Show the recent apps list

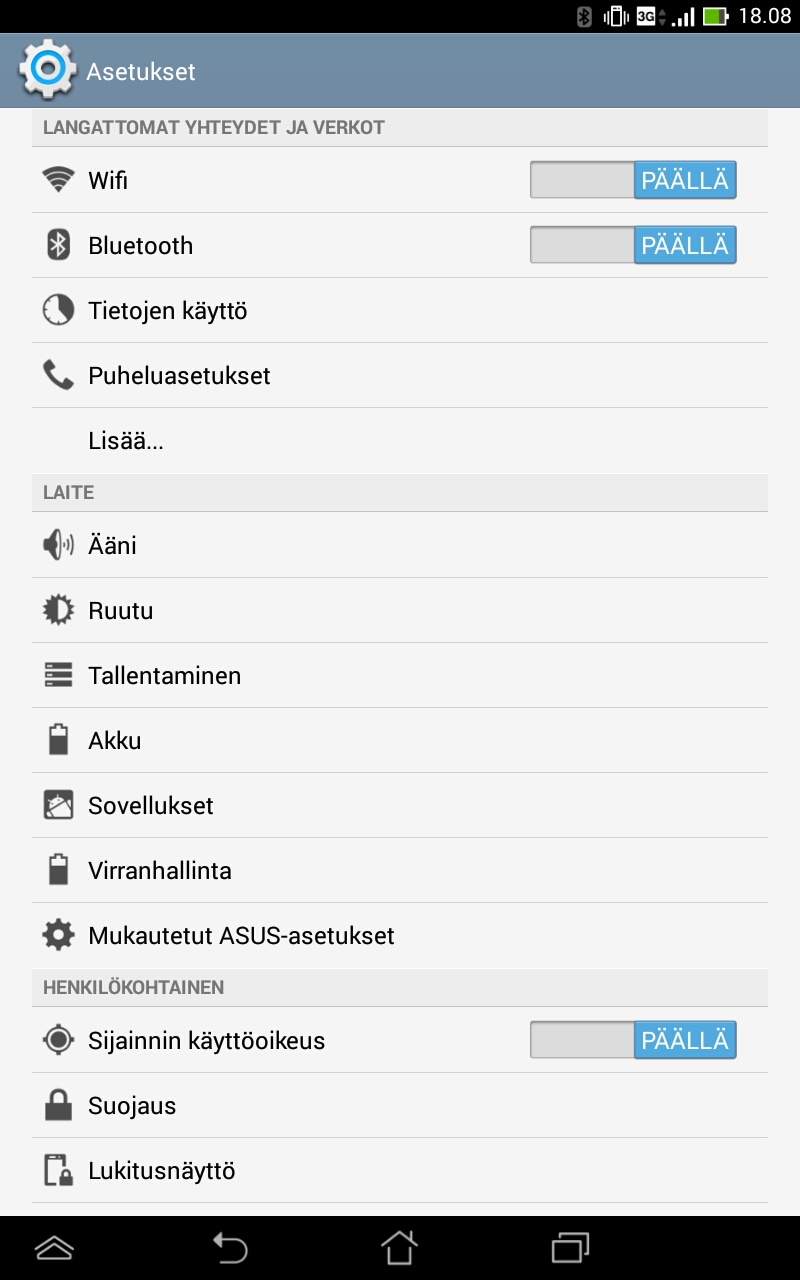[570, 1248]
